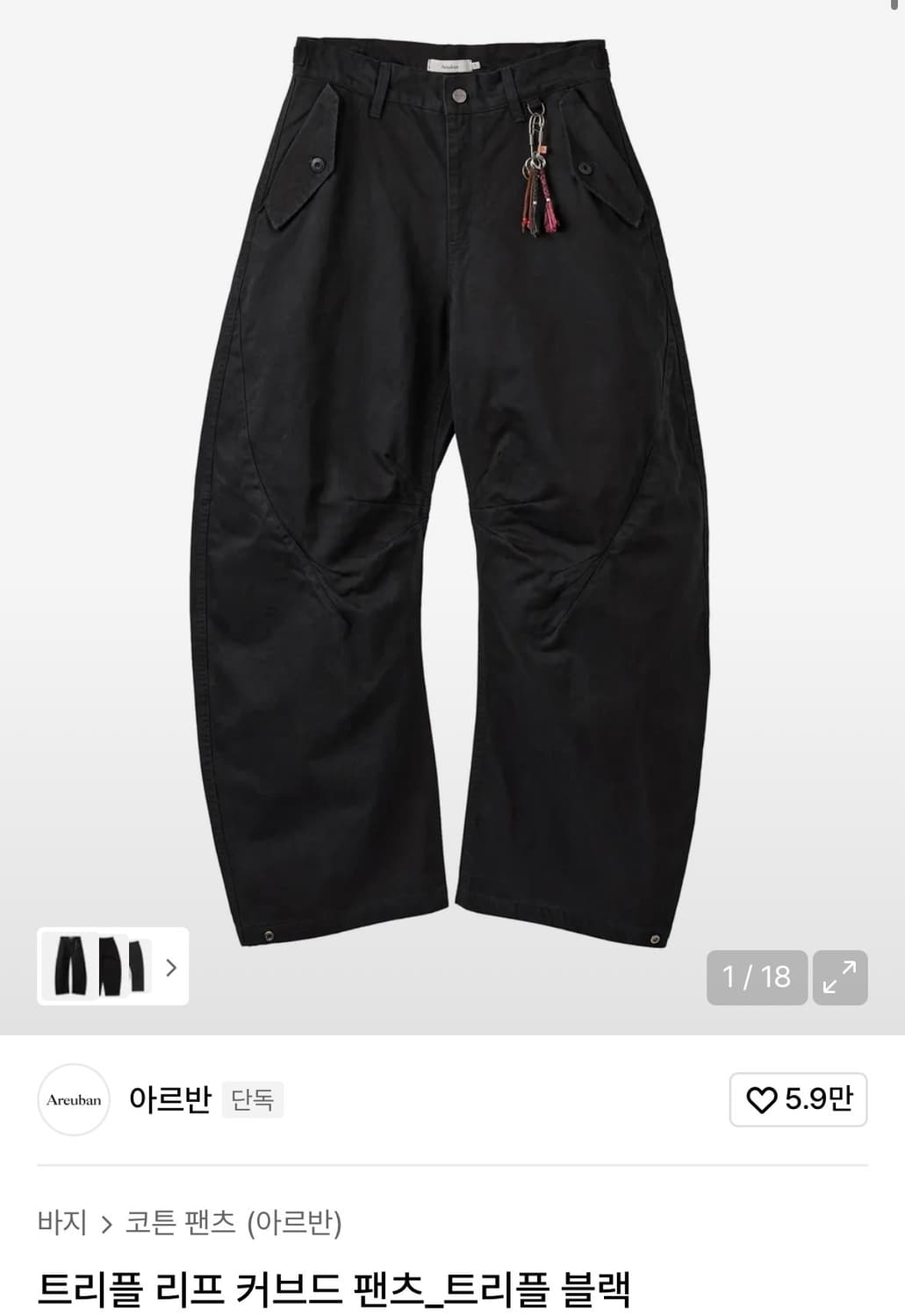Viewport: 905px width, 1316px height.
Task: Open fullscreen view via expand arrows icon
Action: [x=841, y=976]
